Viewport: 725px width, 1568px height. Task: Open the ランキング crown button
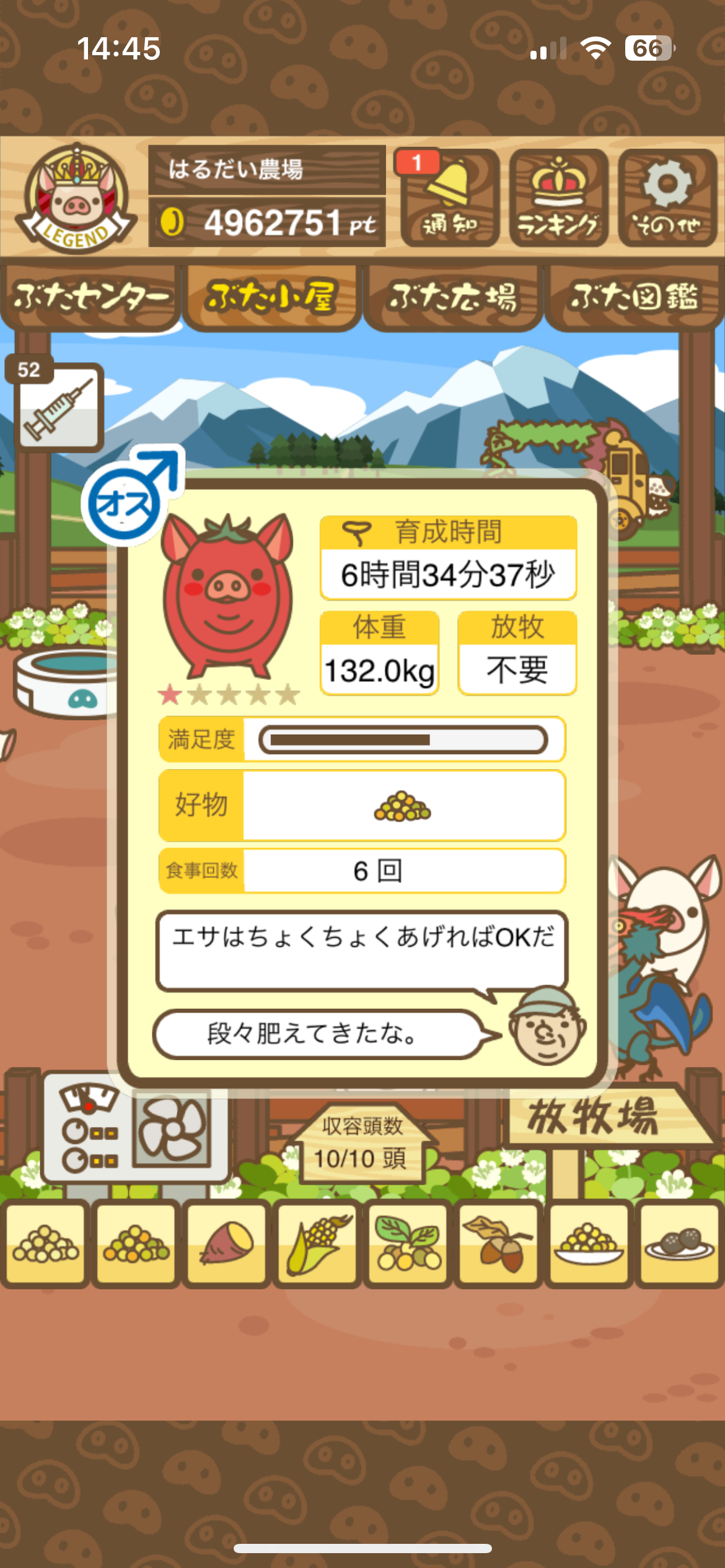click(558, 197)
